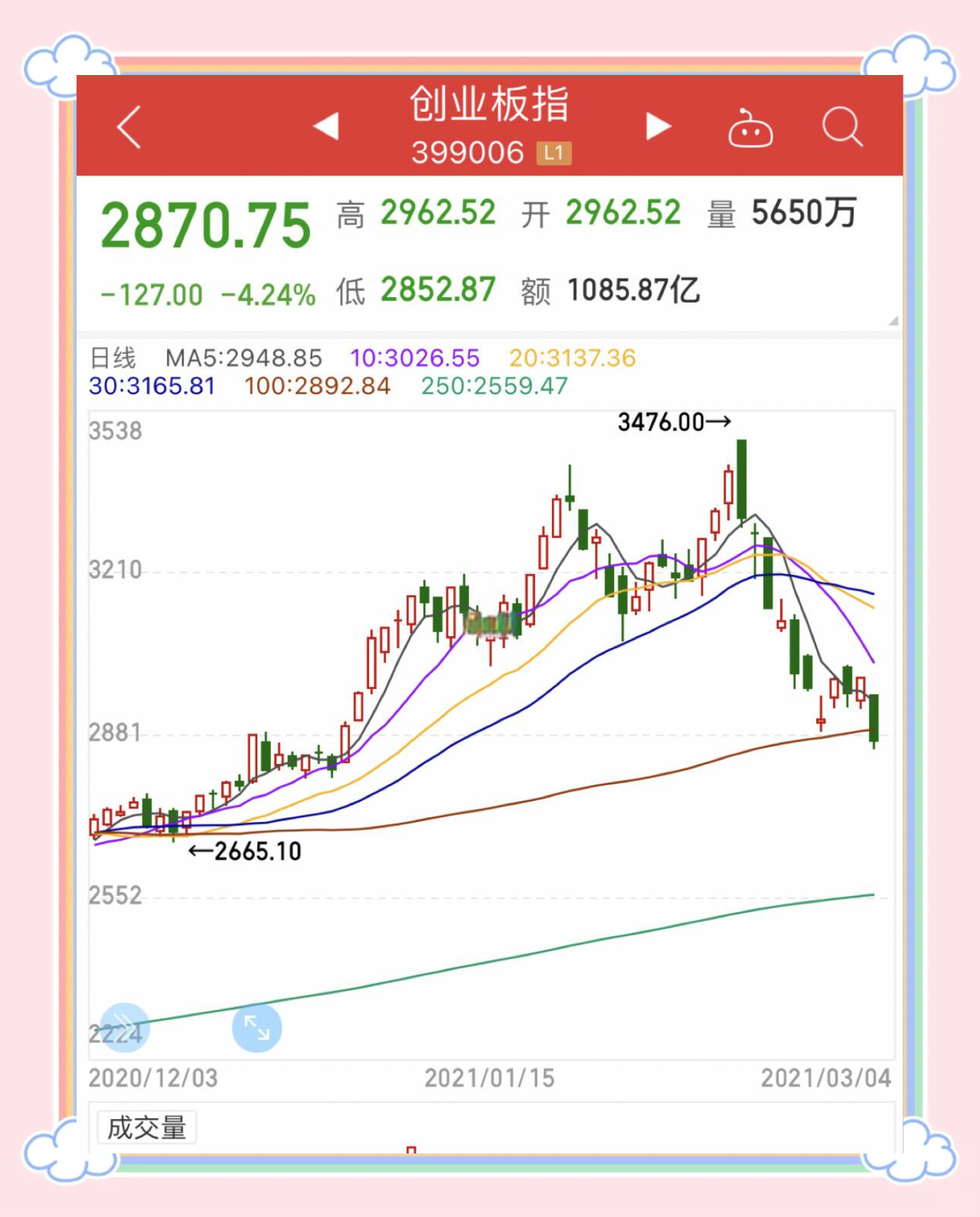Image resolution: width=980 pixels, height=1217 pixels.
Task: Switch to the 成交量 volume tab
Action: (146, 1127)
